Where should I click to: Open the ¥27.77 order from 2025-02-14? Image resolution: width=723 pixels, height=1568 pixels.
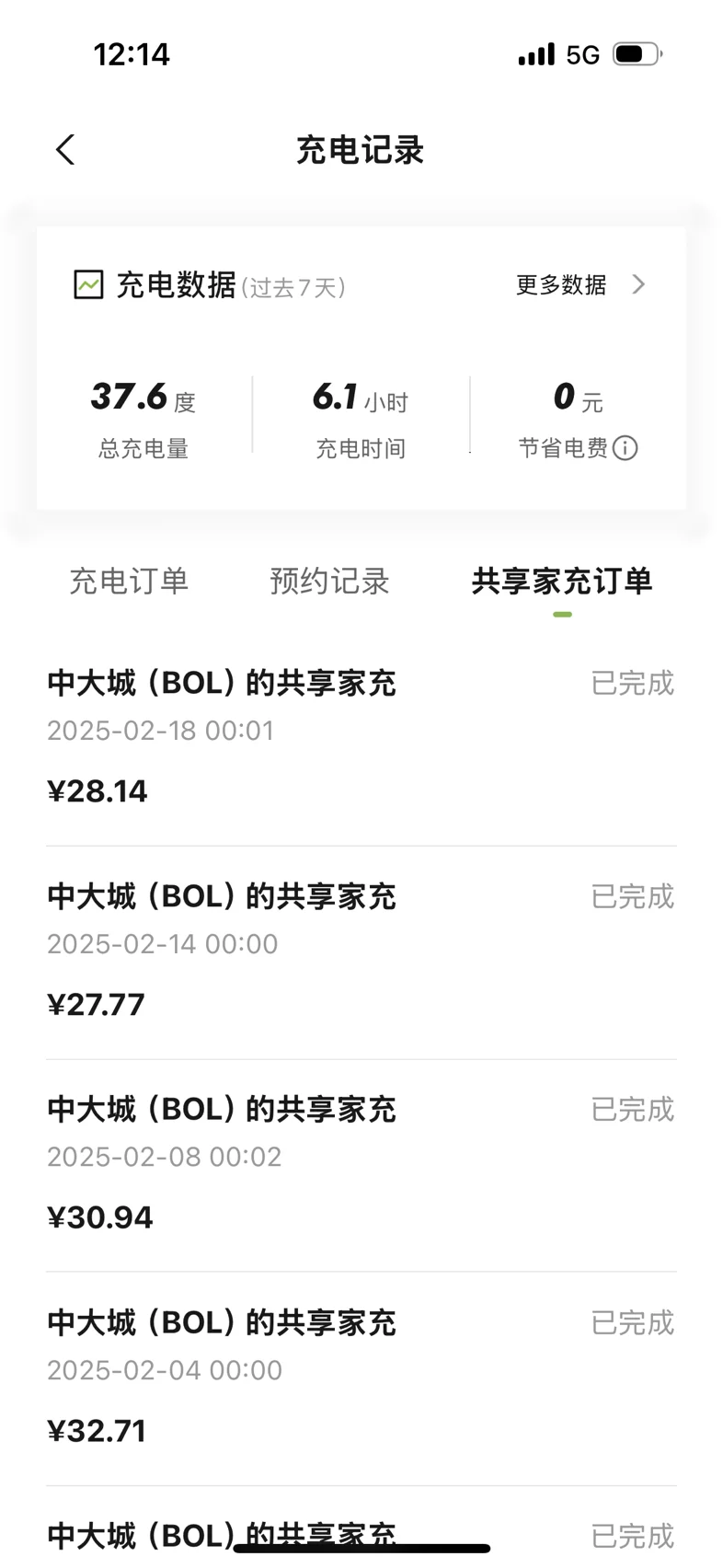pos(361,952)
